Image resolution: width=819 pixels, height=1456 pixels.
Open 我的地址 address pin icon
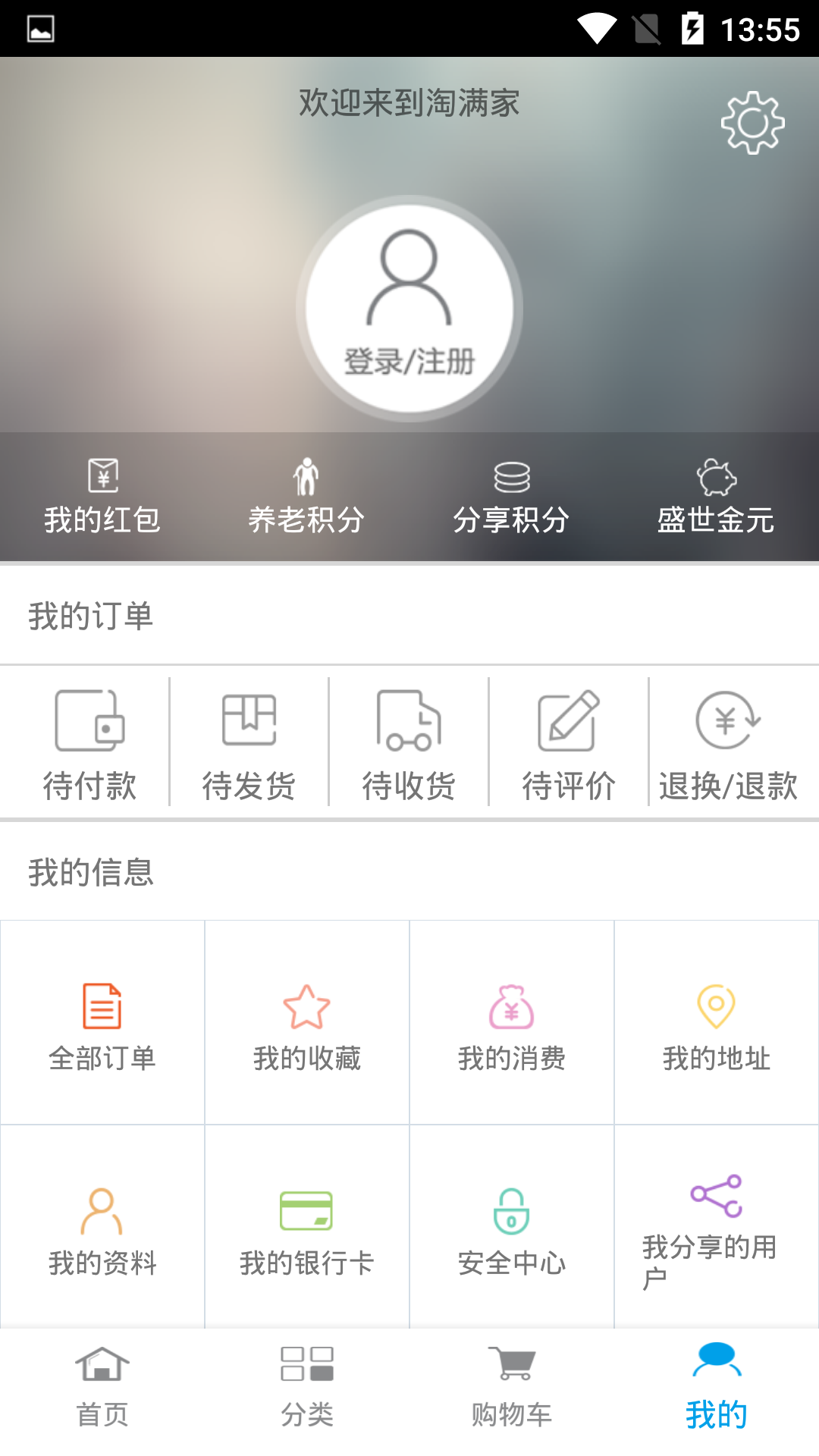click(716, 1006)
